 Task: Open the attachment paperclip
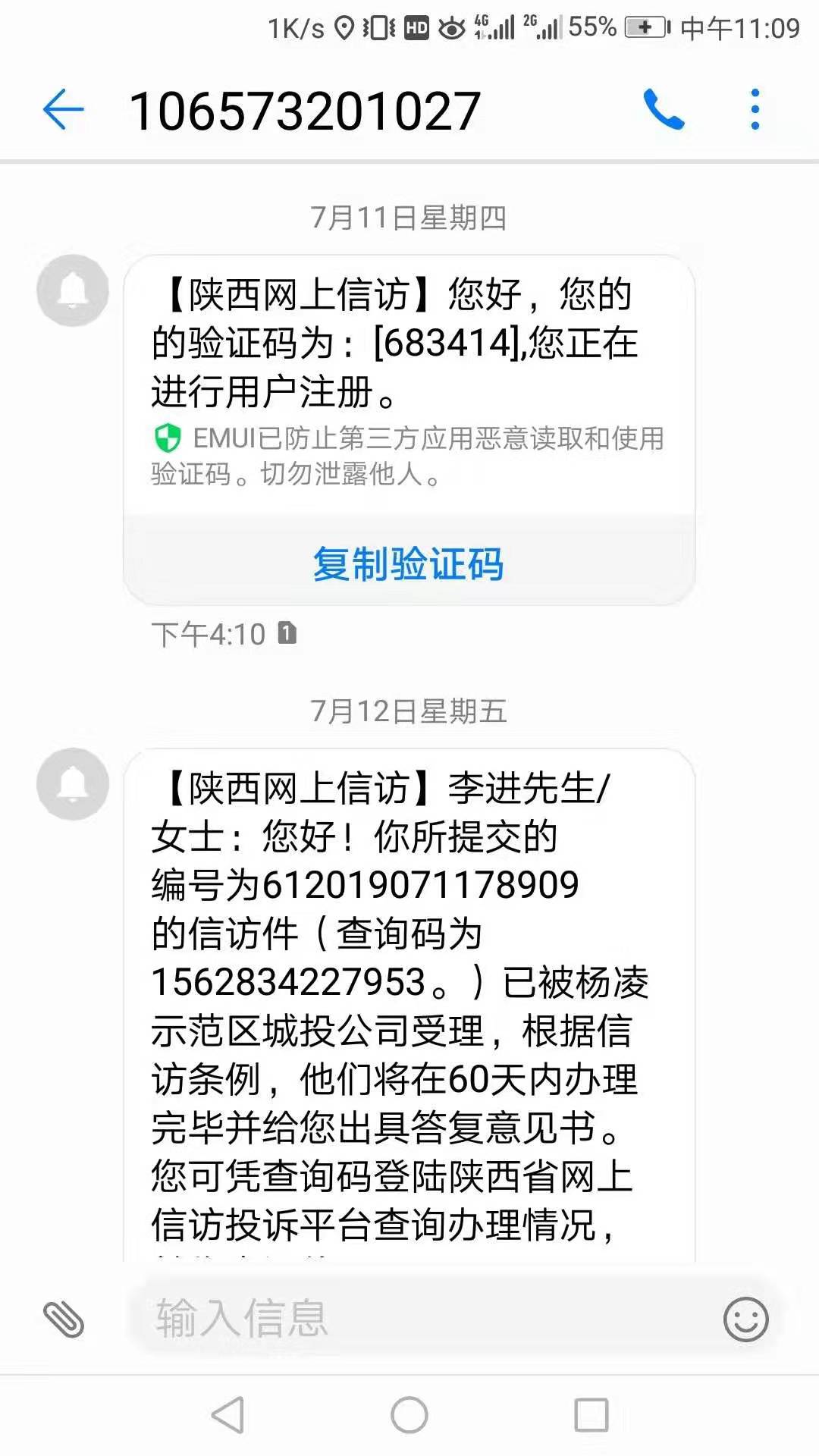point(64,1319)
